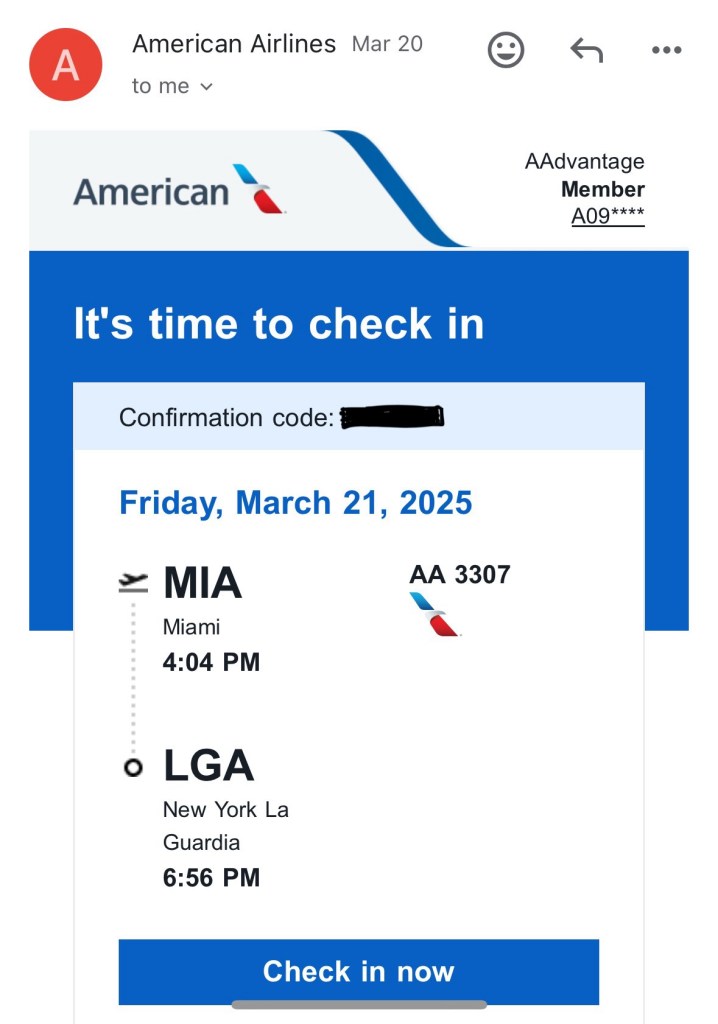The image size is (718, 1024).
Task: Open the email's overflow menu
Action: (666, 50)
